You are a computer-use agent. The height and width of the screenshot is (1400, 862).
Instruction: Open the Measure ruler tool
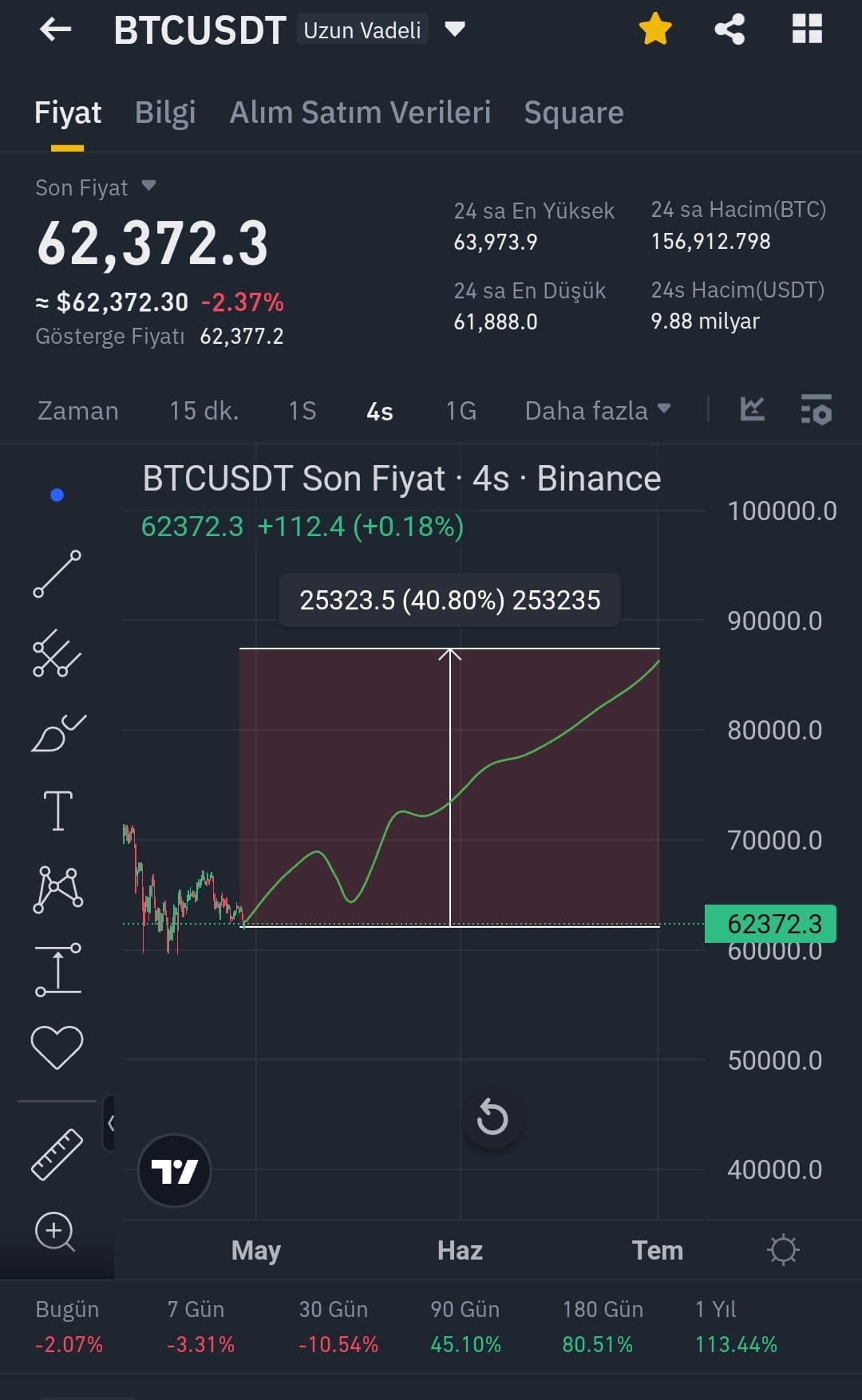coord(56,1153)
